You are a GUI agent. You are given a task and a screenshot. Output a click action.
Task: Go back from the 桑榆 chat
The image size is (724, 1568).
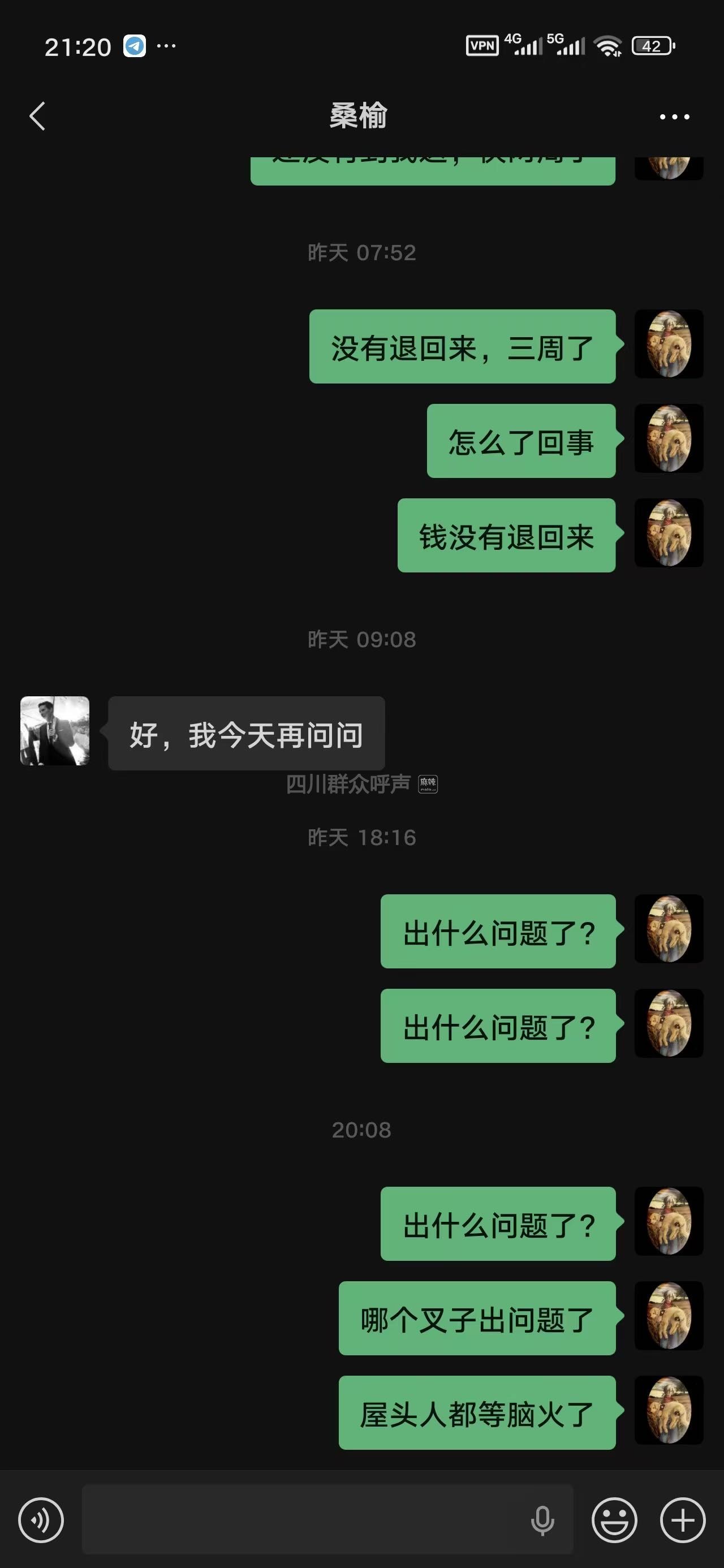38,115
